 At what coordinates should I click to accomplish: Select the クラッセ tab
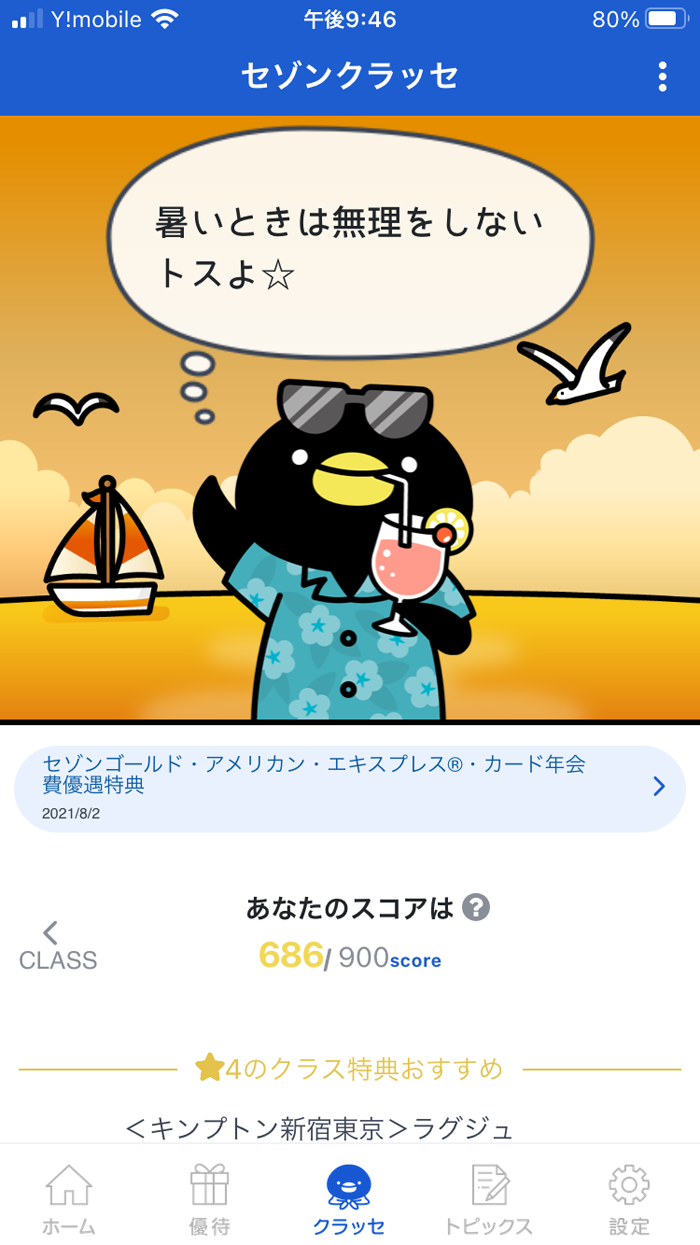click(x=349, y=1199)
